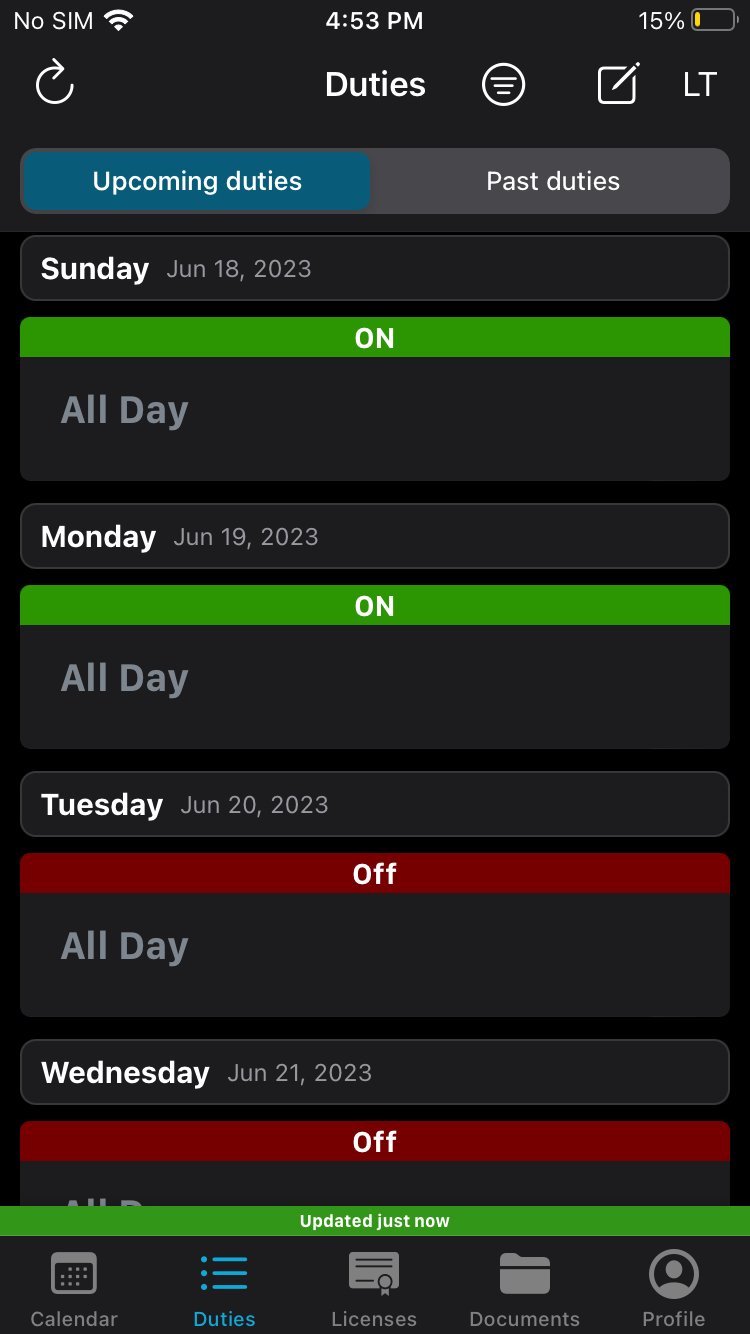The image size is (750, 1334).
Task: Keep Upcoming duties selected
Action: 196,181
